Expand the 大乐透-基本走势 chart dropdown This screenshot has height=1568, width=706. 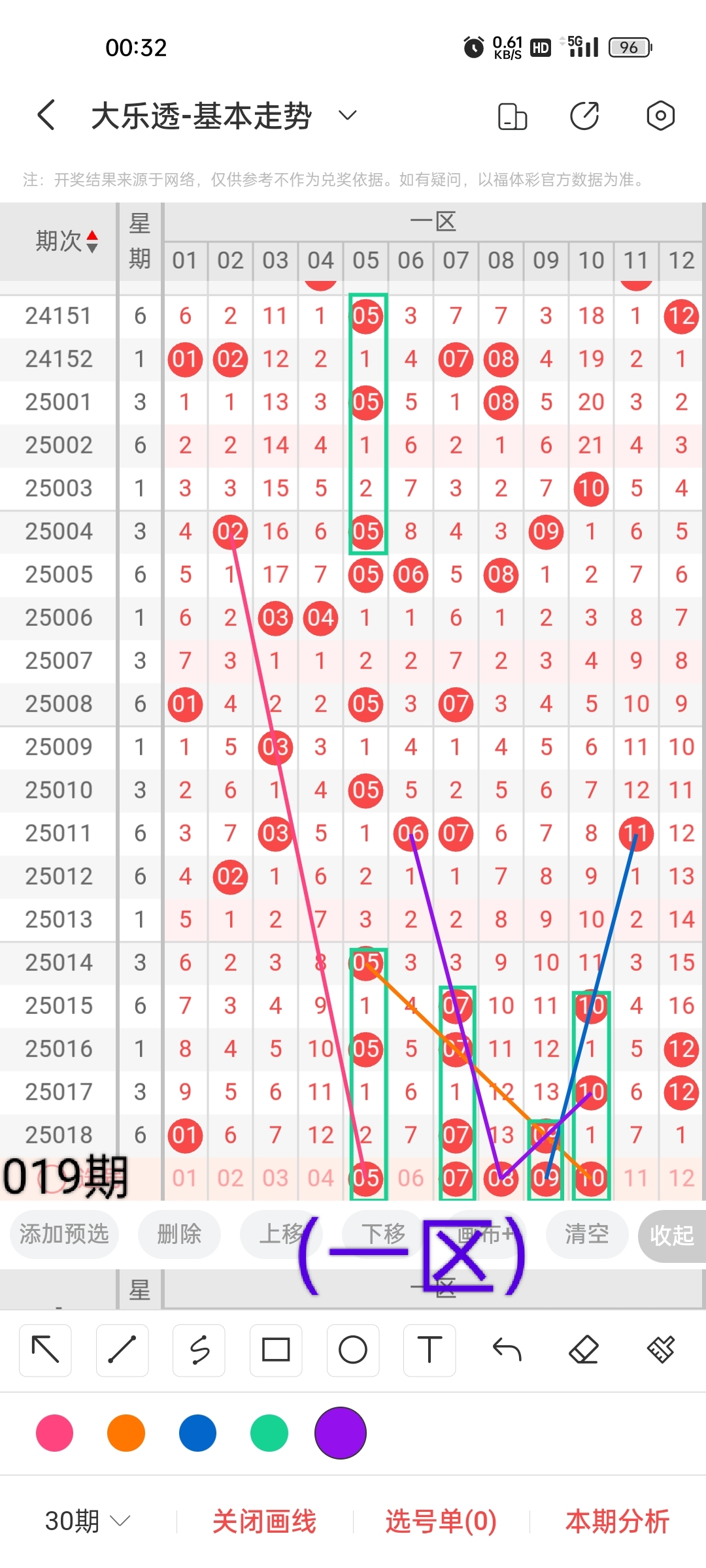(348, 116)
